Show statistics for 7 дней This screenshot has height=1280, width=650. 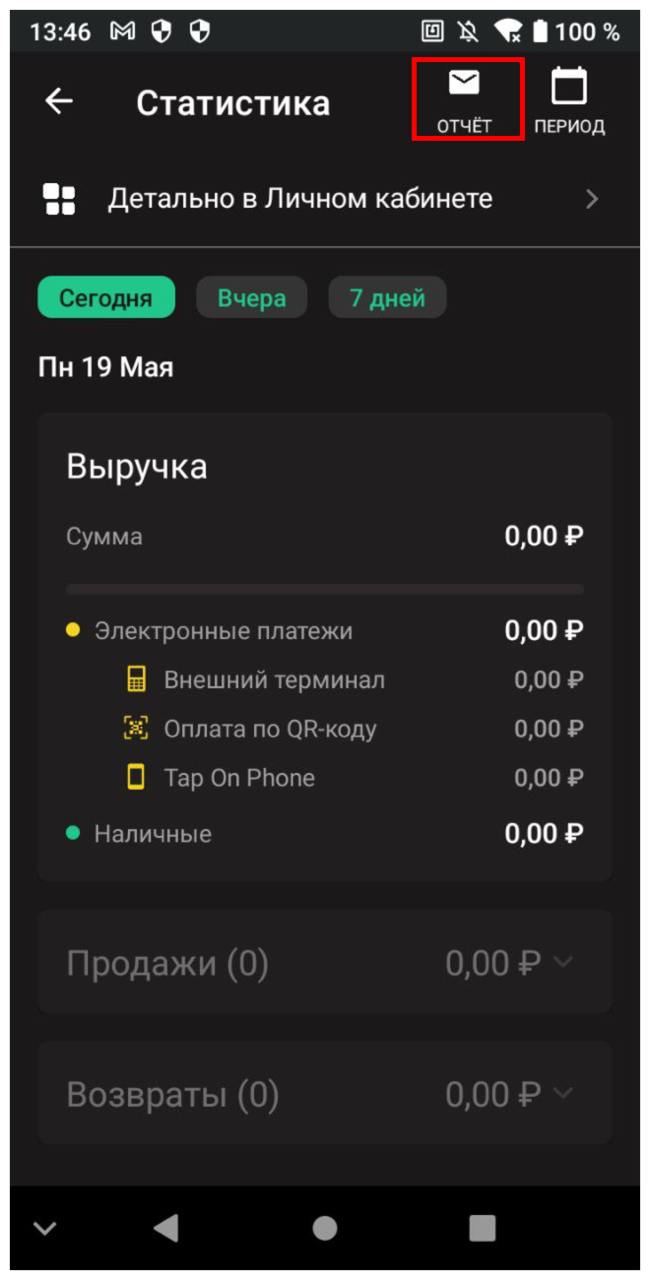click(x=387, y=298)
